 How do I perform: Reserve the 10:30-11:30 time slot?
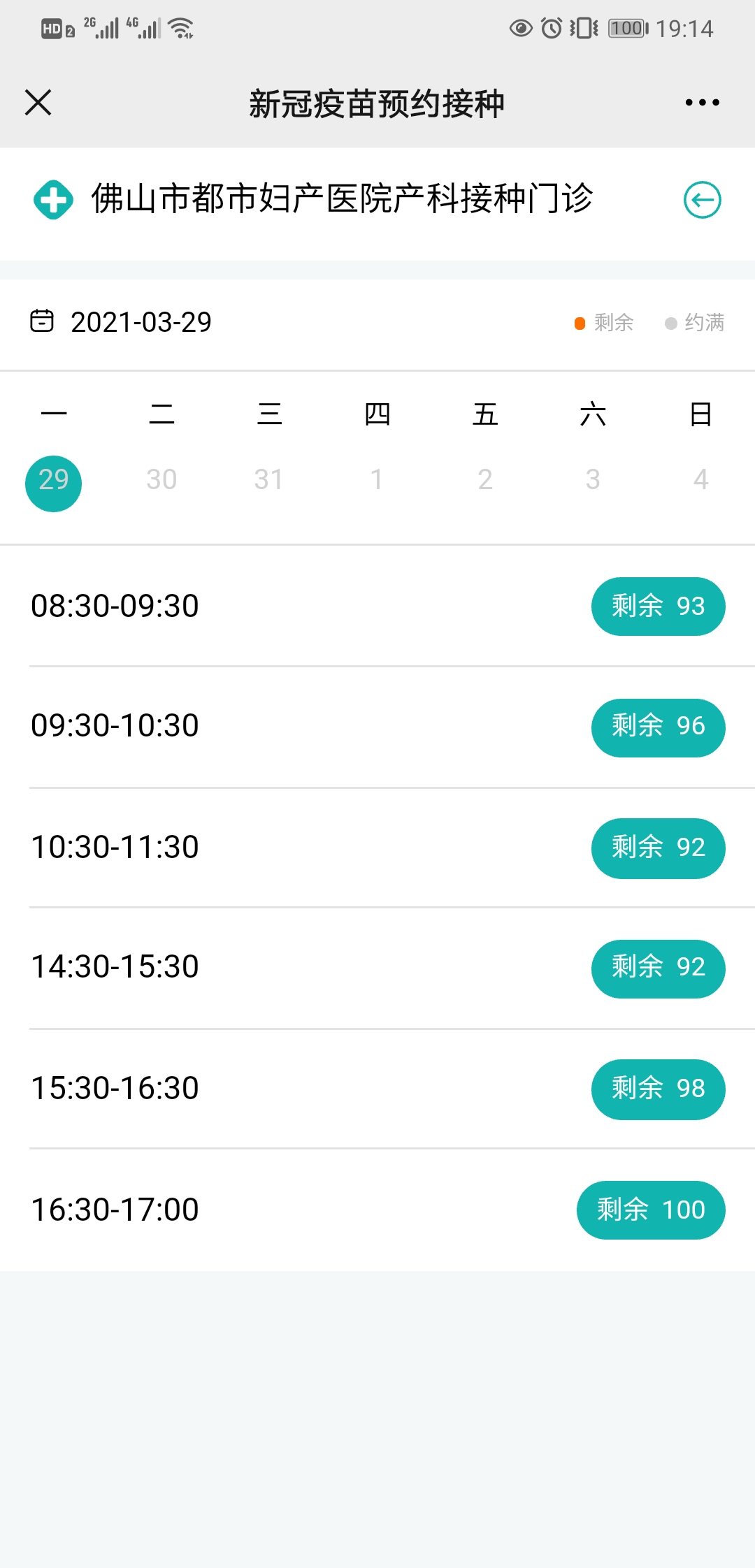click(x=658, y=848)
